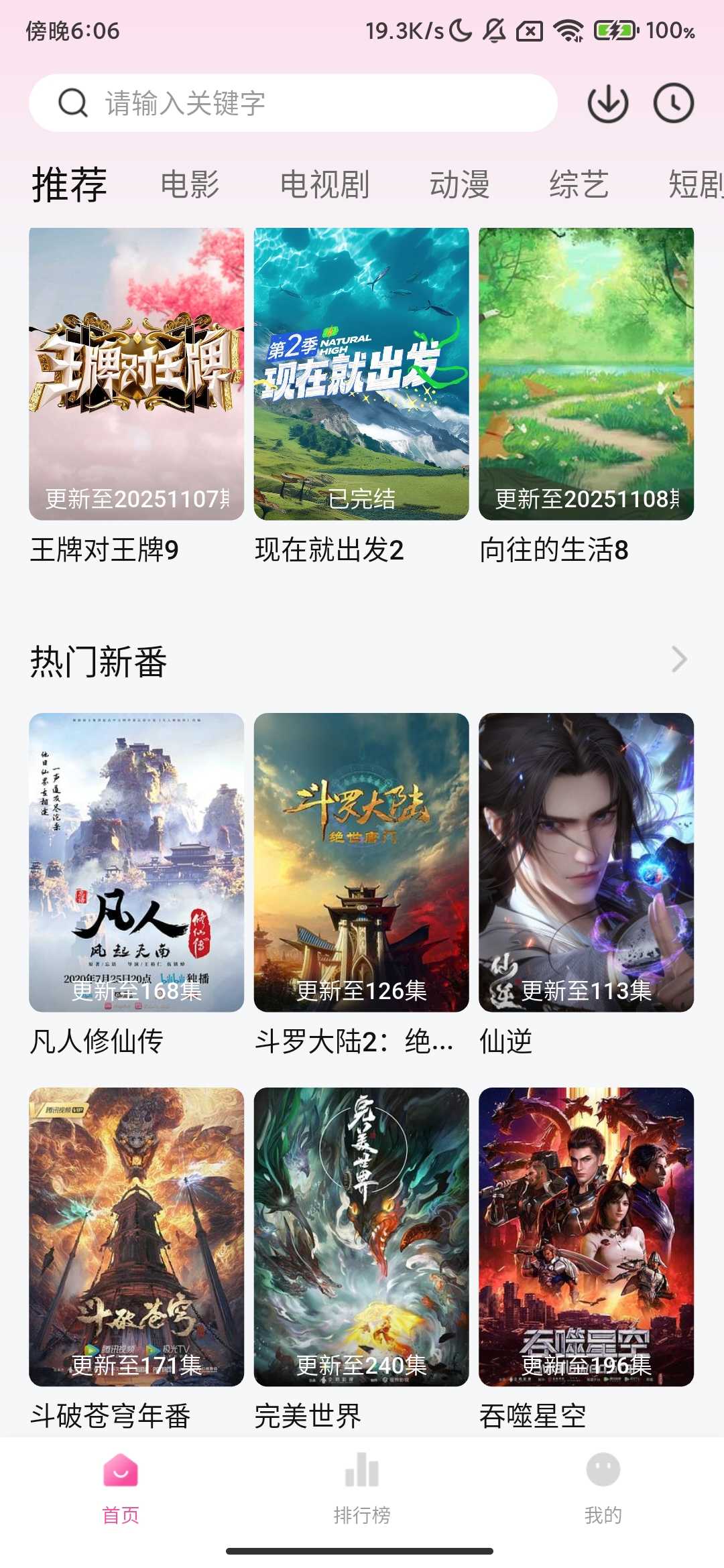The height and width of the screenshot is (1568, 724).
Task: Open the downloads icon
Action: [x=607, y=103]
